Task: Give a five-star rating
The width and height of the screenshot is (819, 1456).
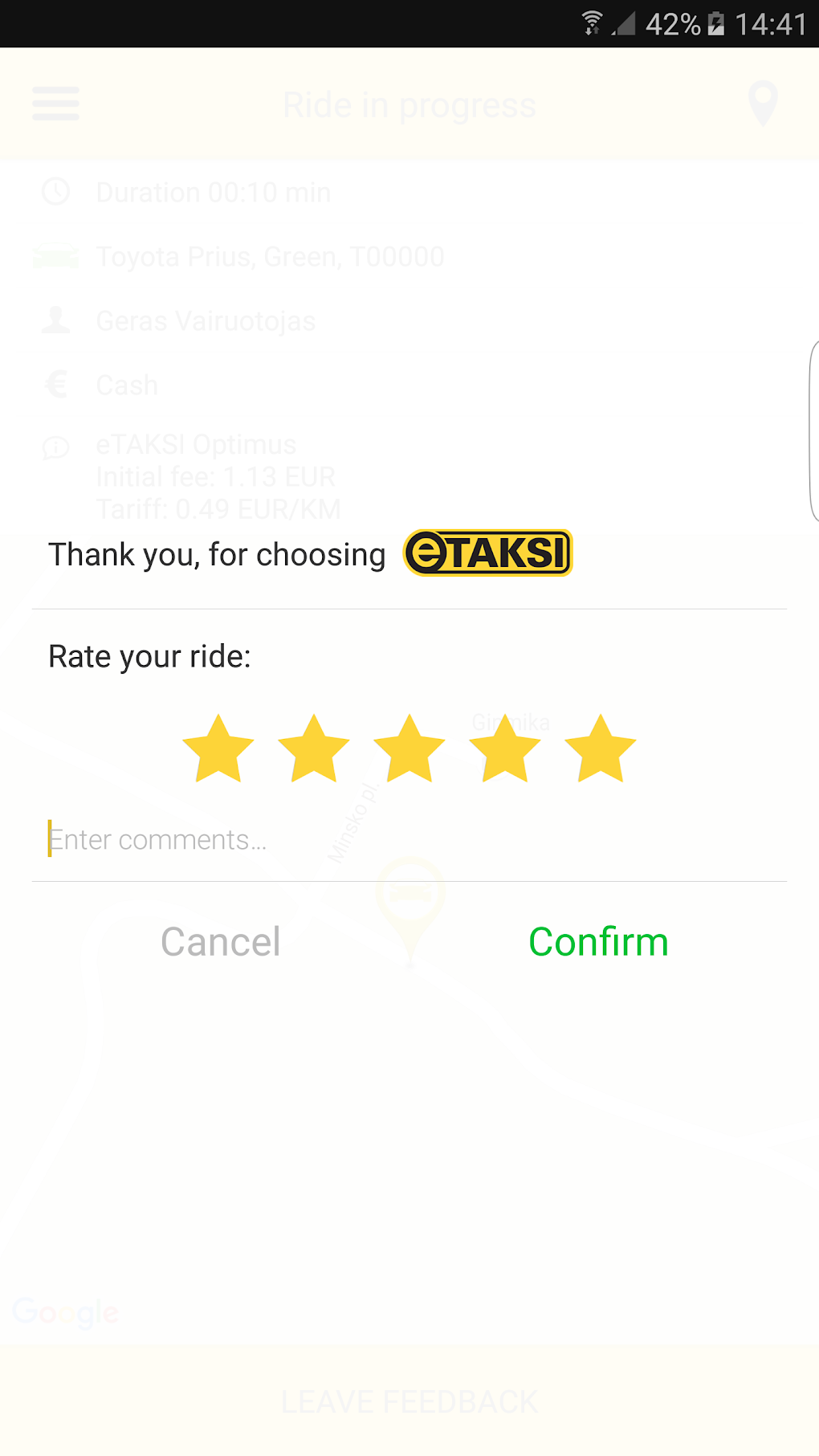Action: (600, 747)
